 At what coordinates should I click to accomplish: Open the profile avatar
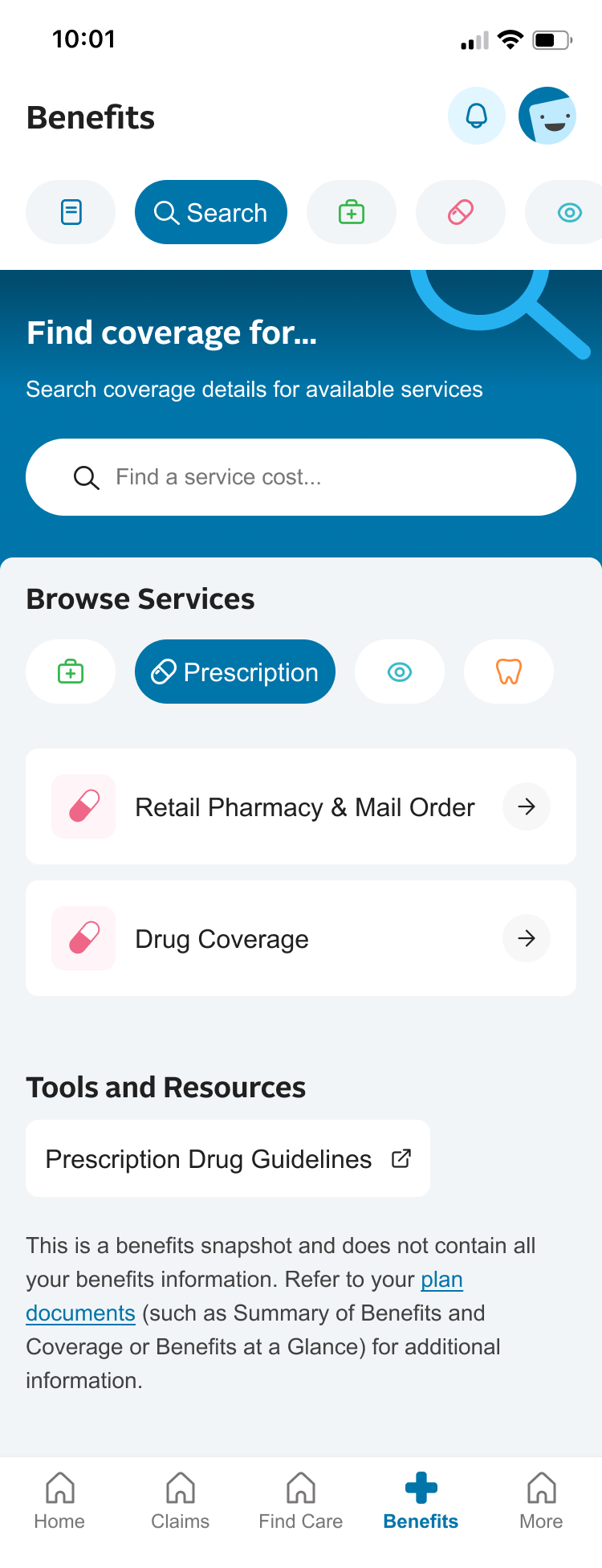[547, 116]
